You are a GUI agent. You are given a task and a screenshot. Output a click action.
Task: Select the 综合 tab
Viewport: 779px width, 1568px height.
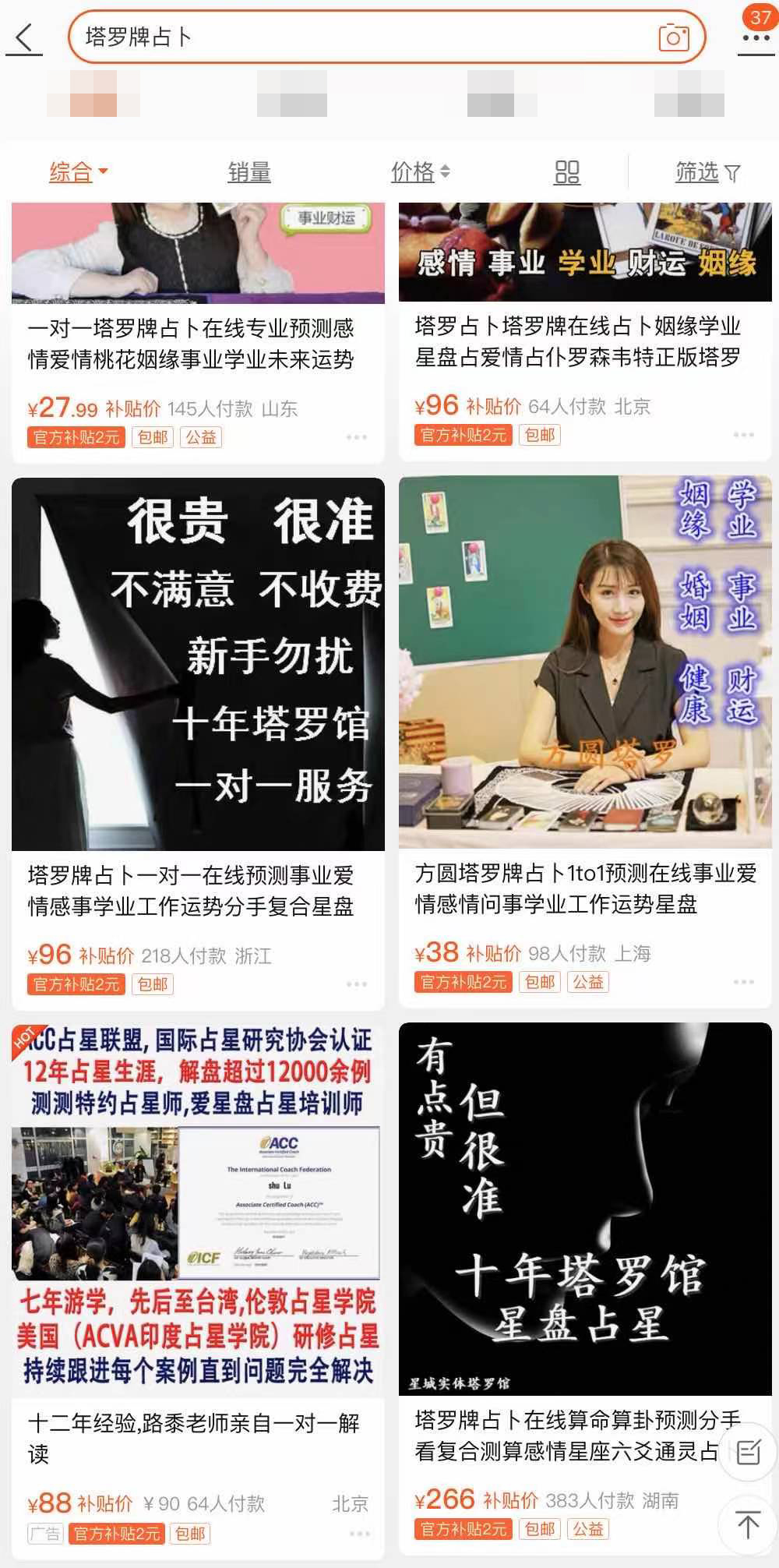69,171
